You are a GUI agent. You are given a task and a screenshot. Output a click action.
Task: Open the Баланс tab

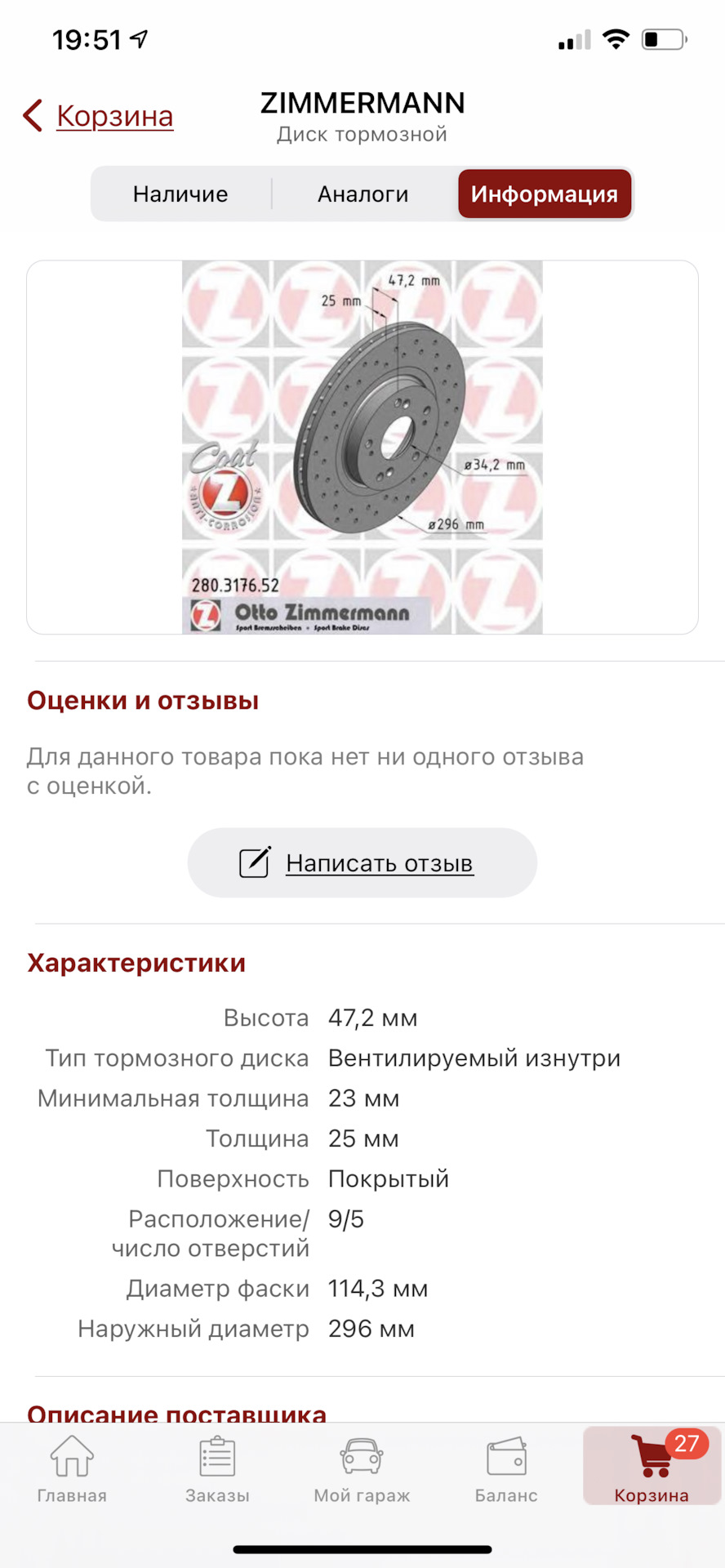point(506,1470)
